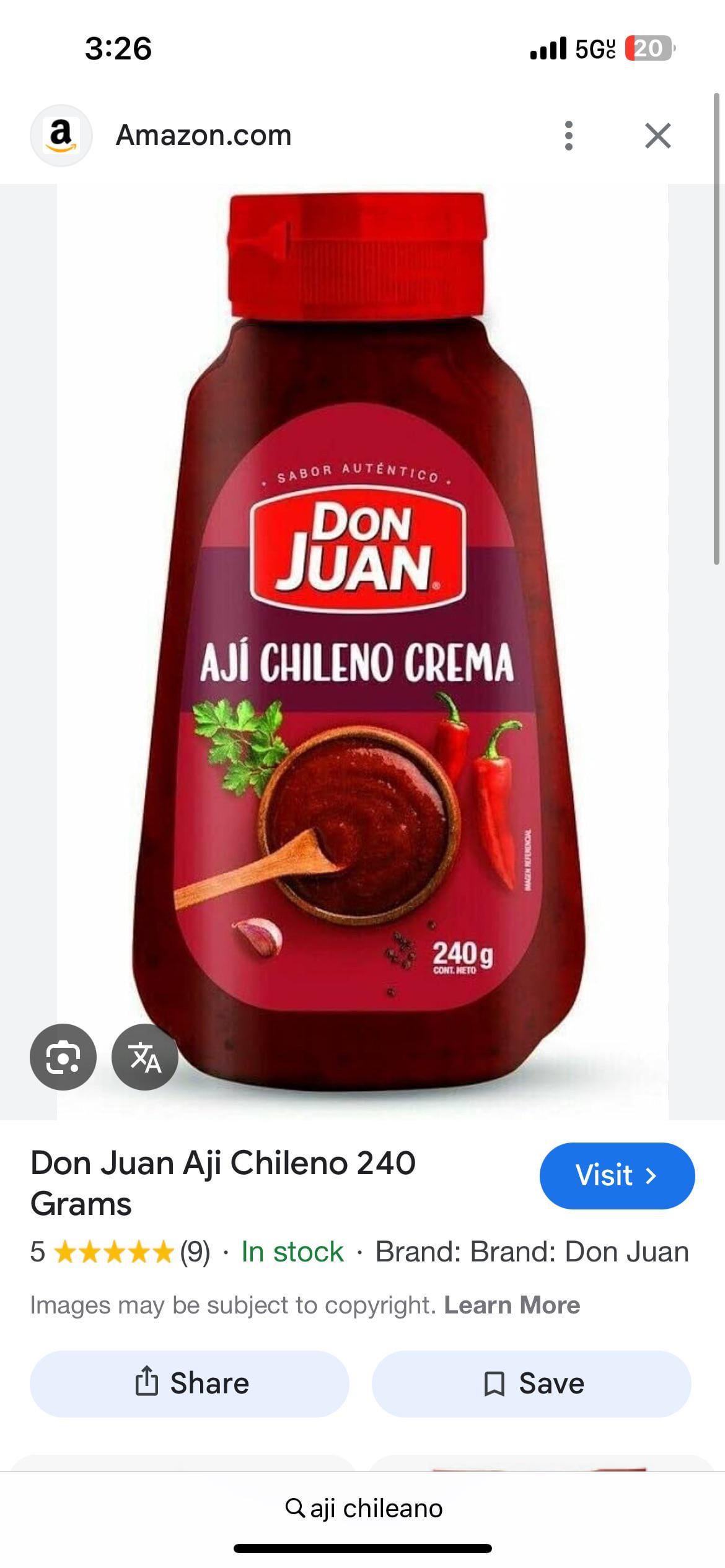Visit the Amazon product page
The image size is (725, 1568).
click(617, 1175)
